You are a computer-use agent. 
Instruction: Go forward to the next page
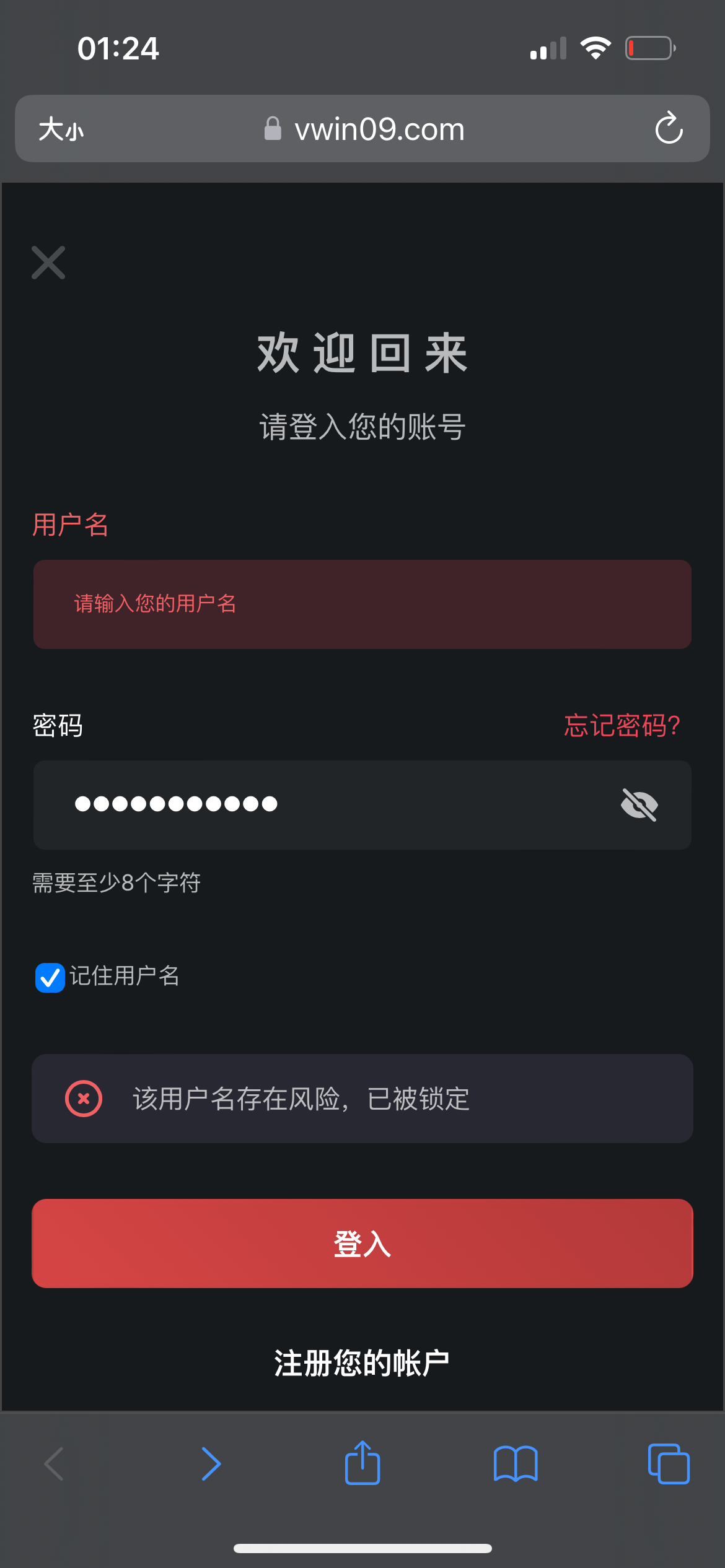tap(211, 1465)
